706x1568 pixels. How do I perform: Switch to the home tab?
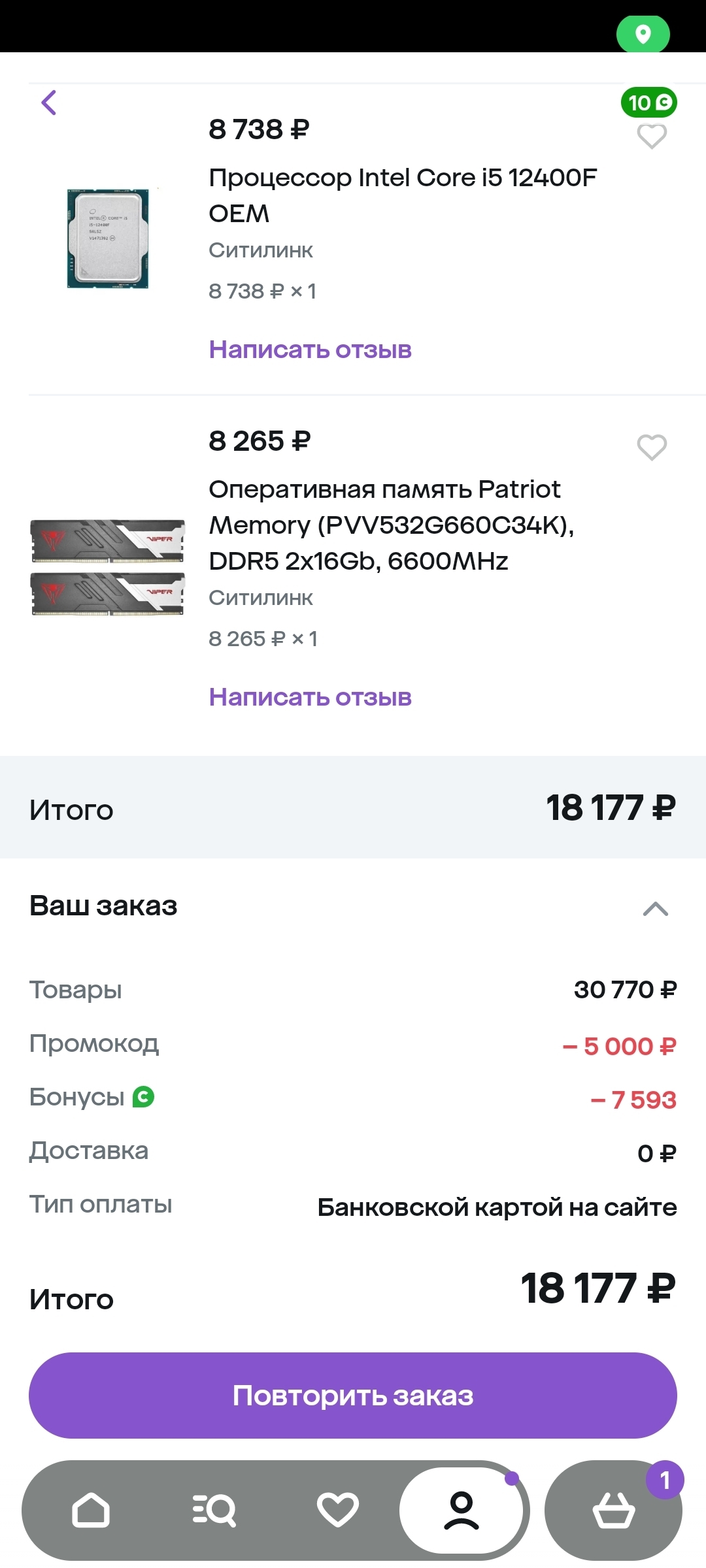coord(91,1511)
